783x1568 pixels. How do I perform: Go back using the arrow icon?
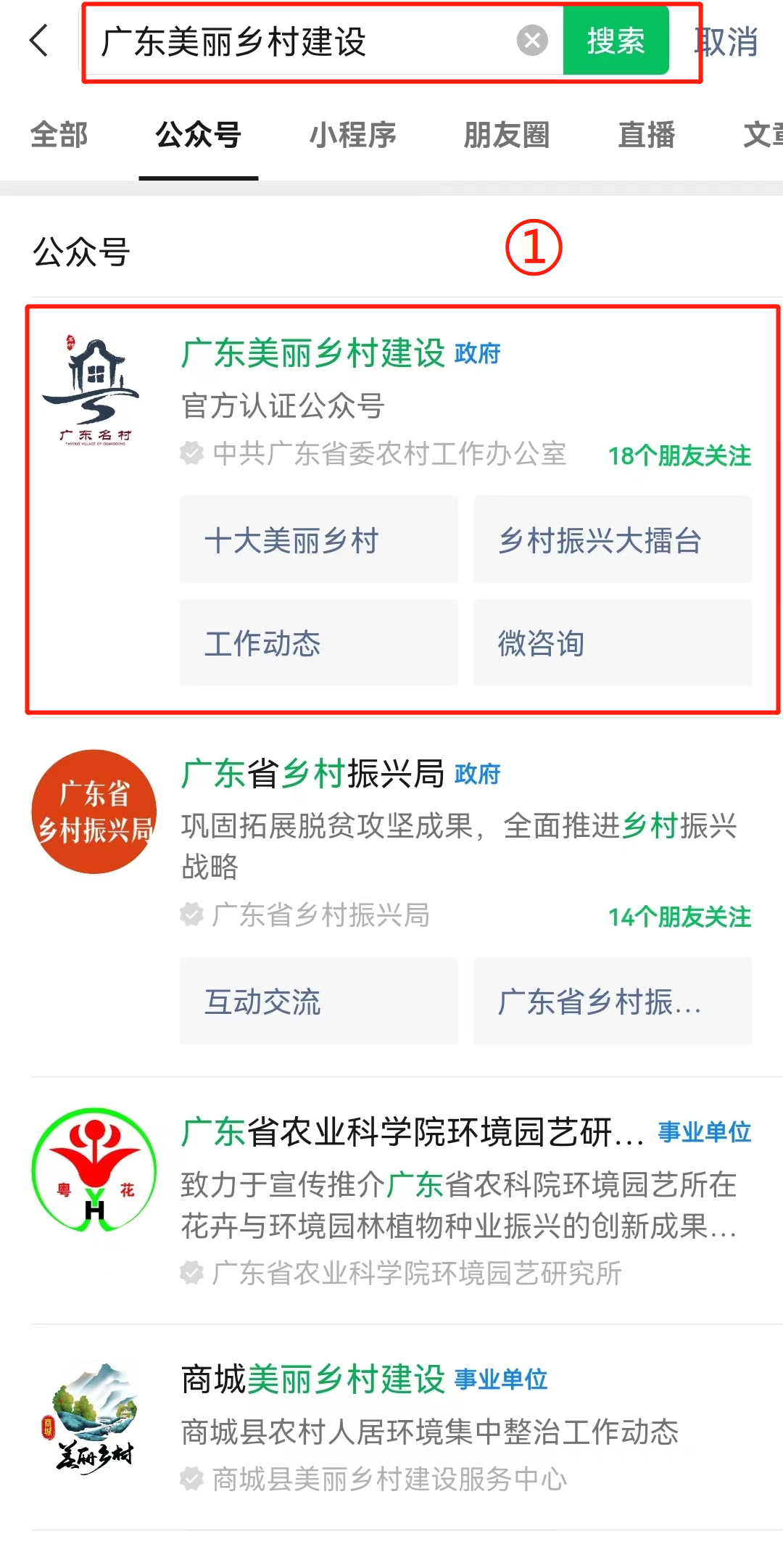pos(40,41)
